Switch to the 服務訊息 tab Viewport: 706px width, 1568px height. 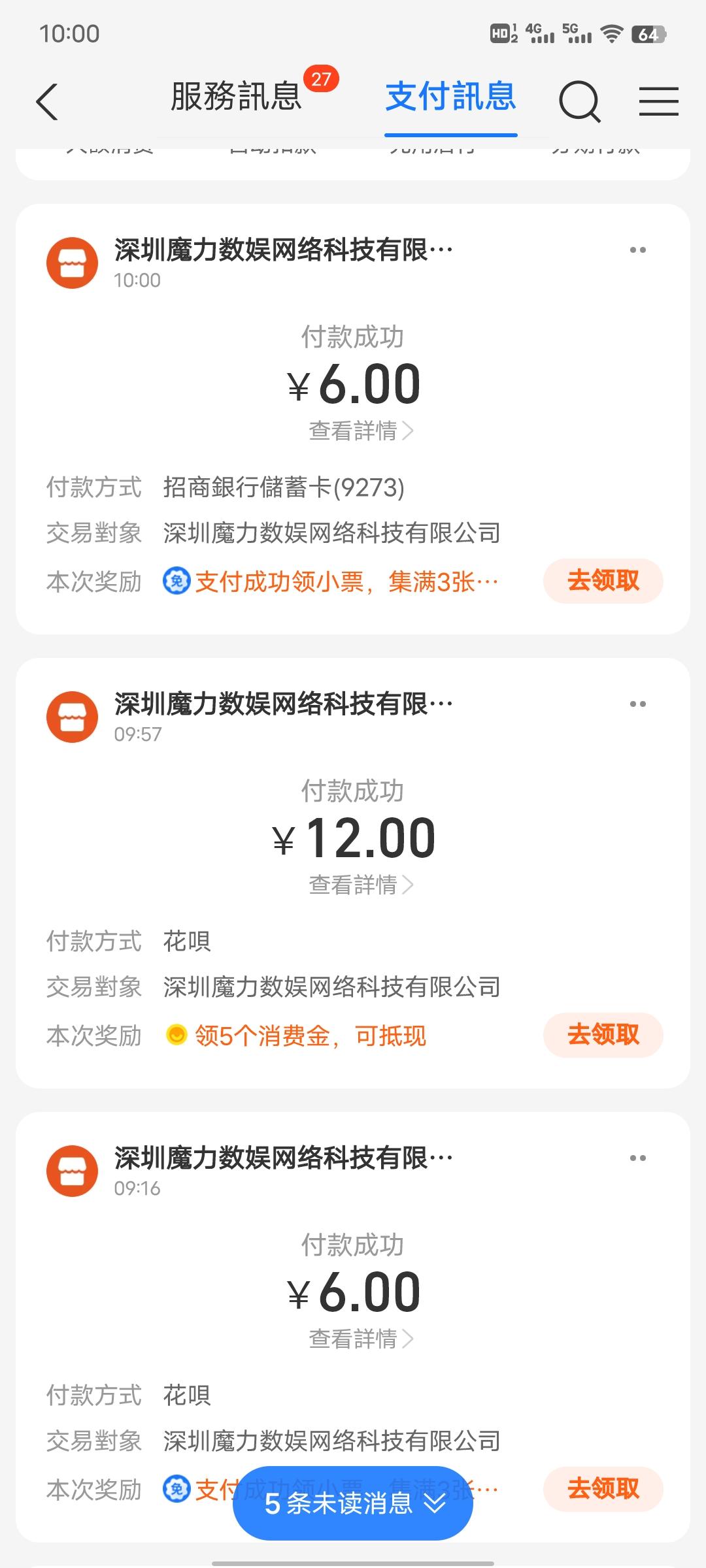click(236, 97)
